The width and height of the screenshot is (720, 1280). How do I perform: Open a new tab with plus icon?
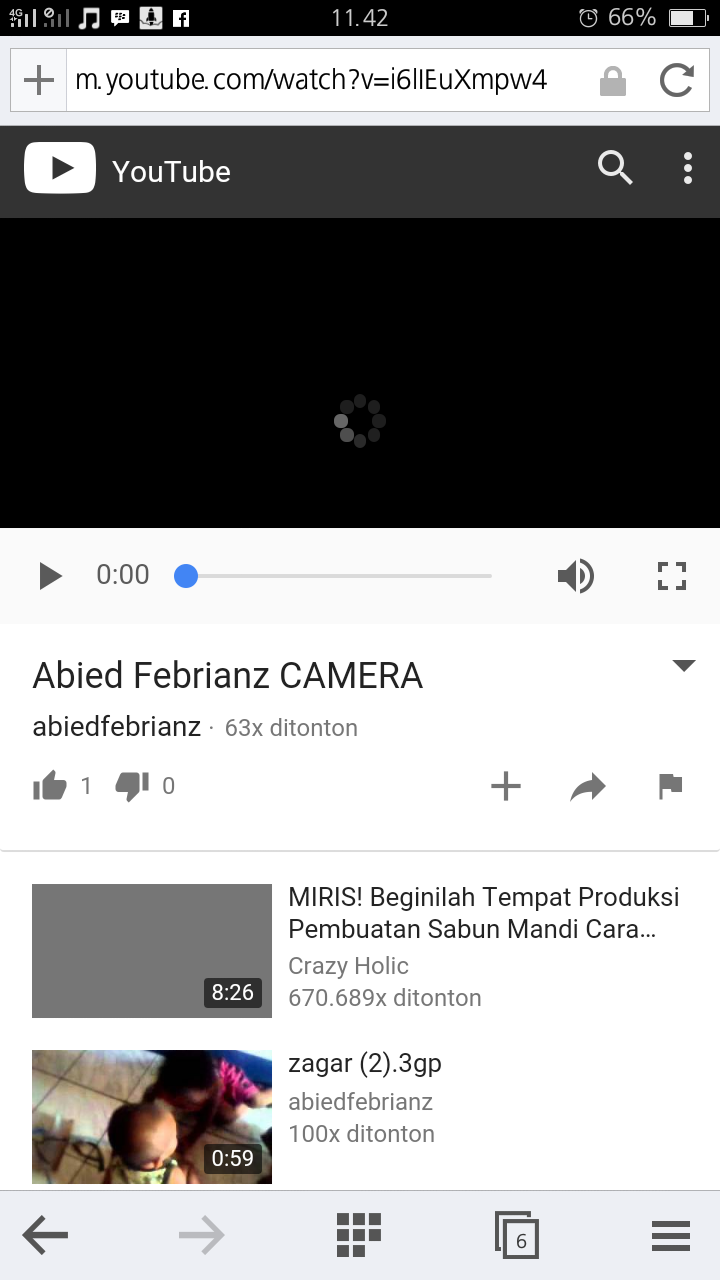[x=38, y=80]
